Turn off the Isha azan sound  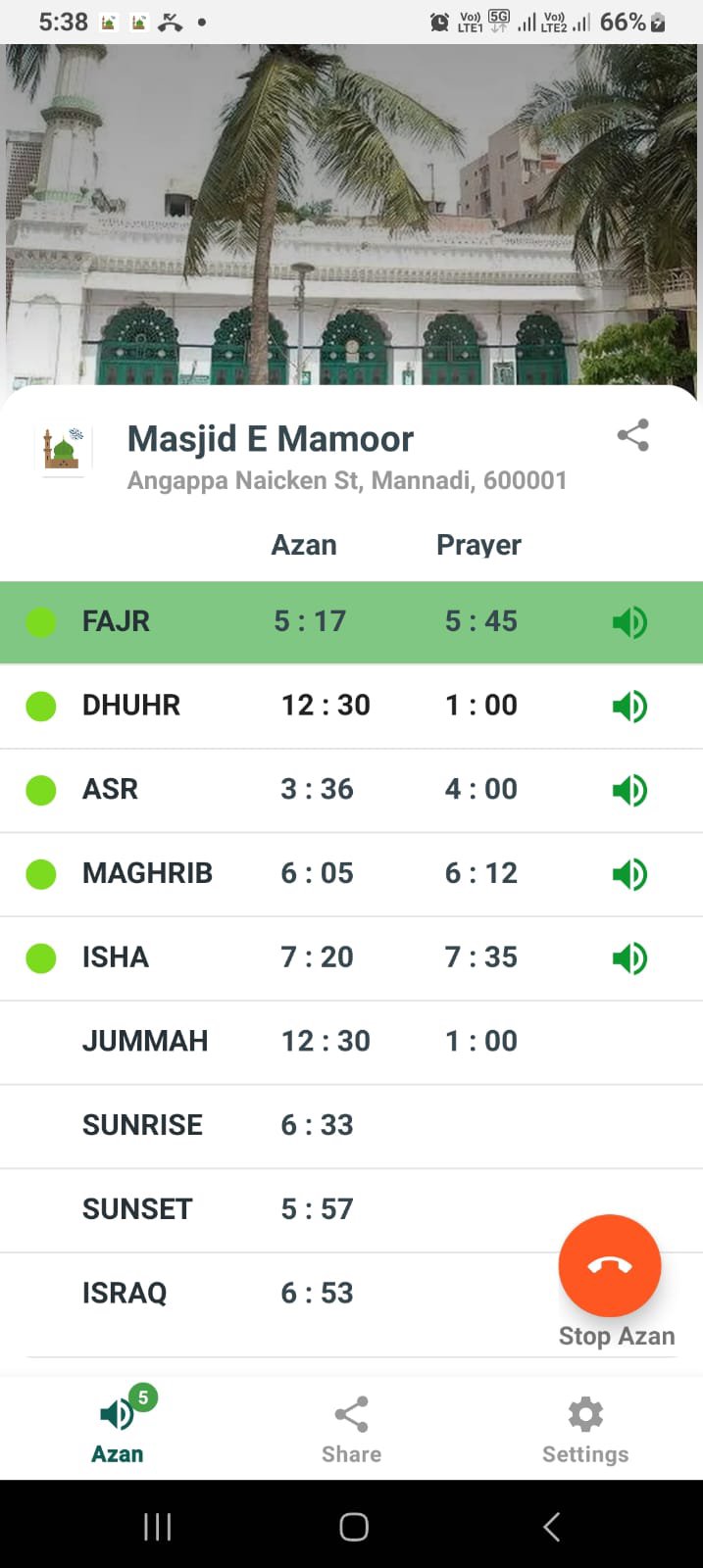[629, 957]
